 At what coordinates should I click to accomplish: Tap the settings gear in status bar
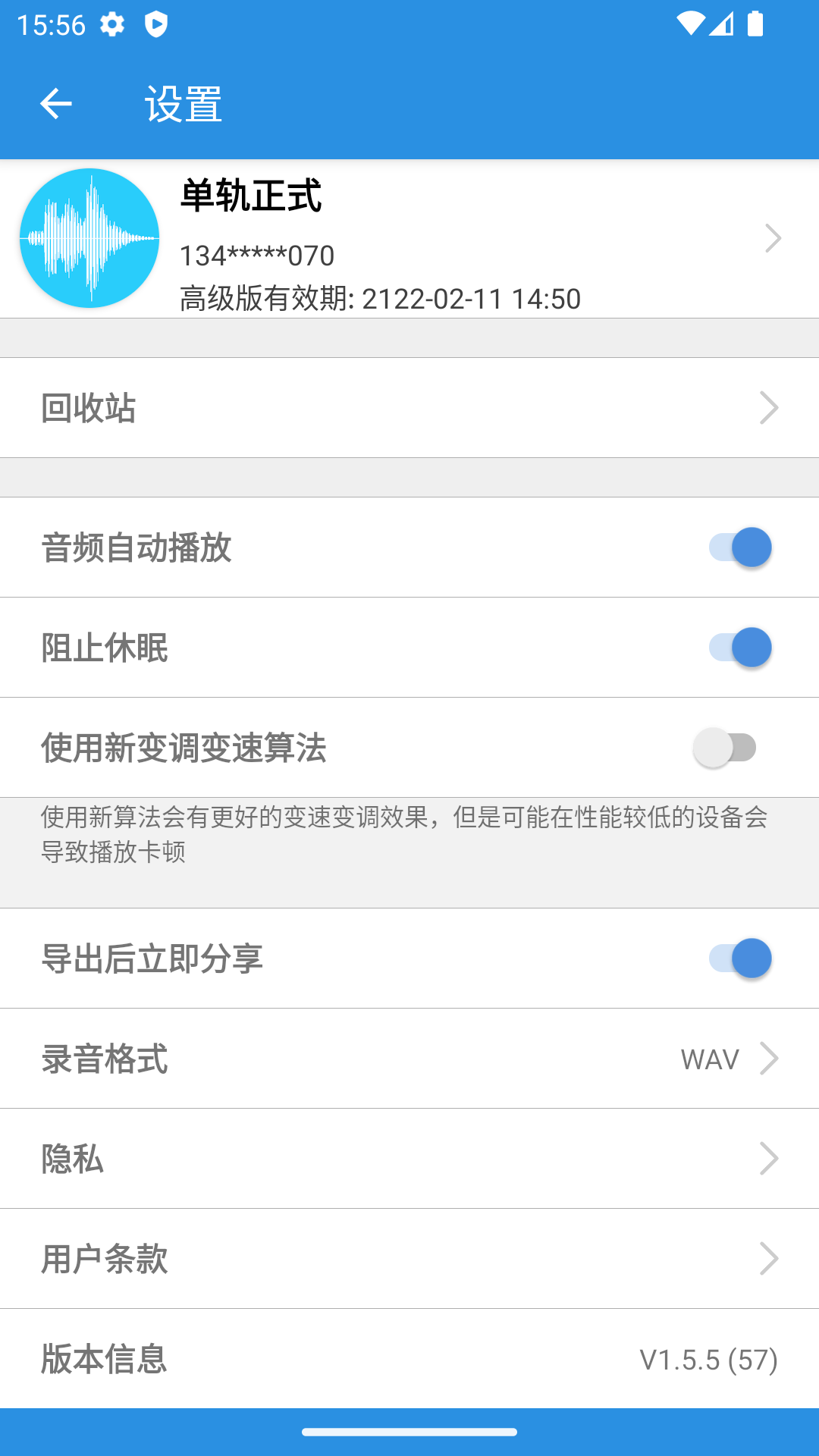[111, 25]
